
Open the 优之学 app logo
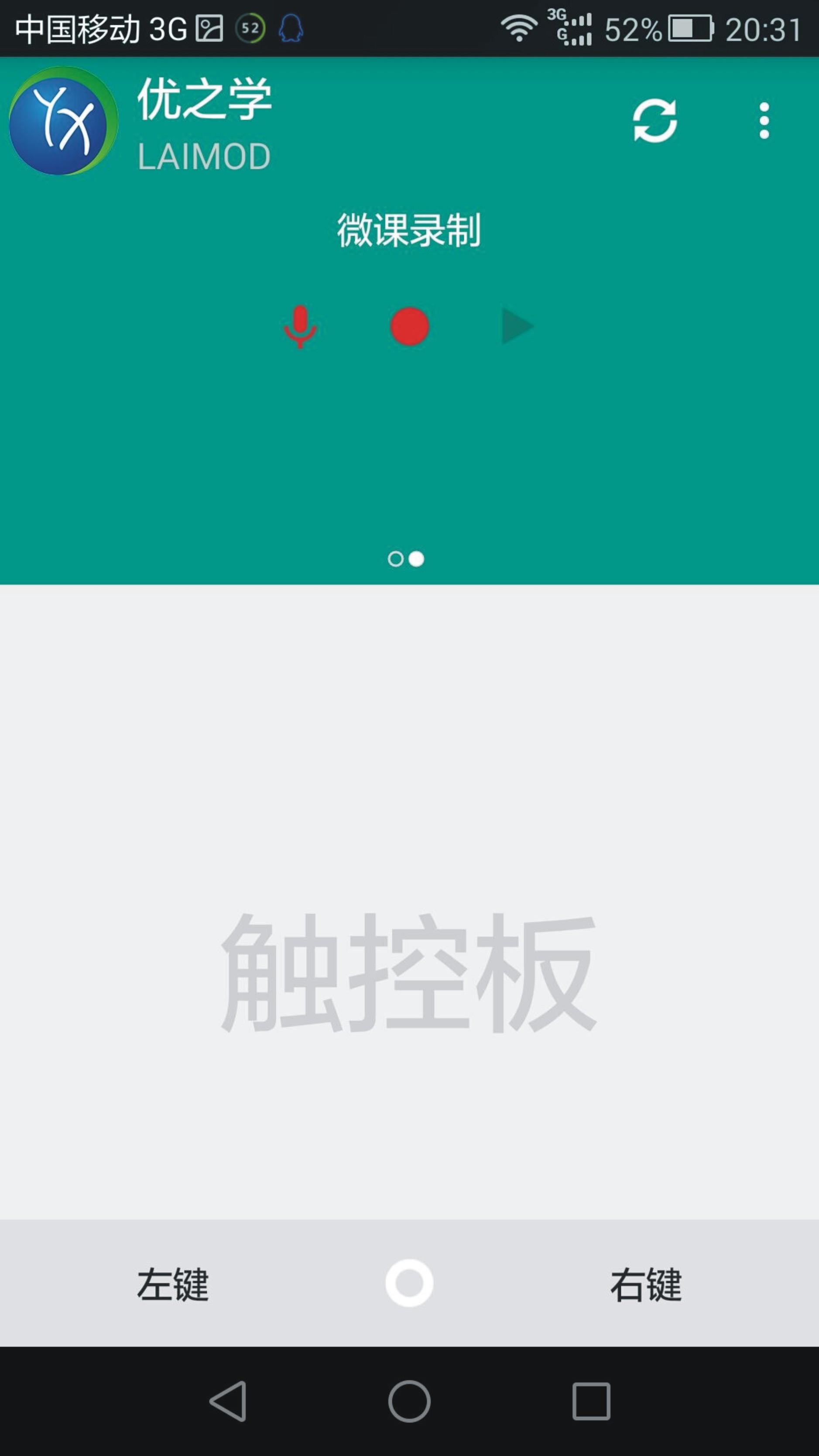click(x=63, y=120)
